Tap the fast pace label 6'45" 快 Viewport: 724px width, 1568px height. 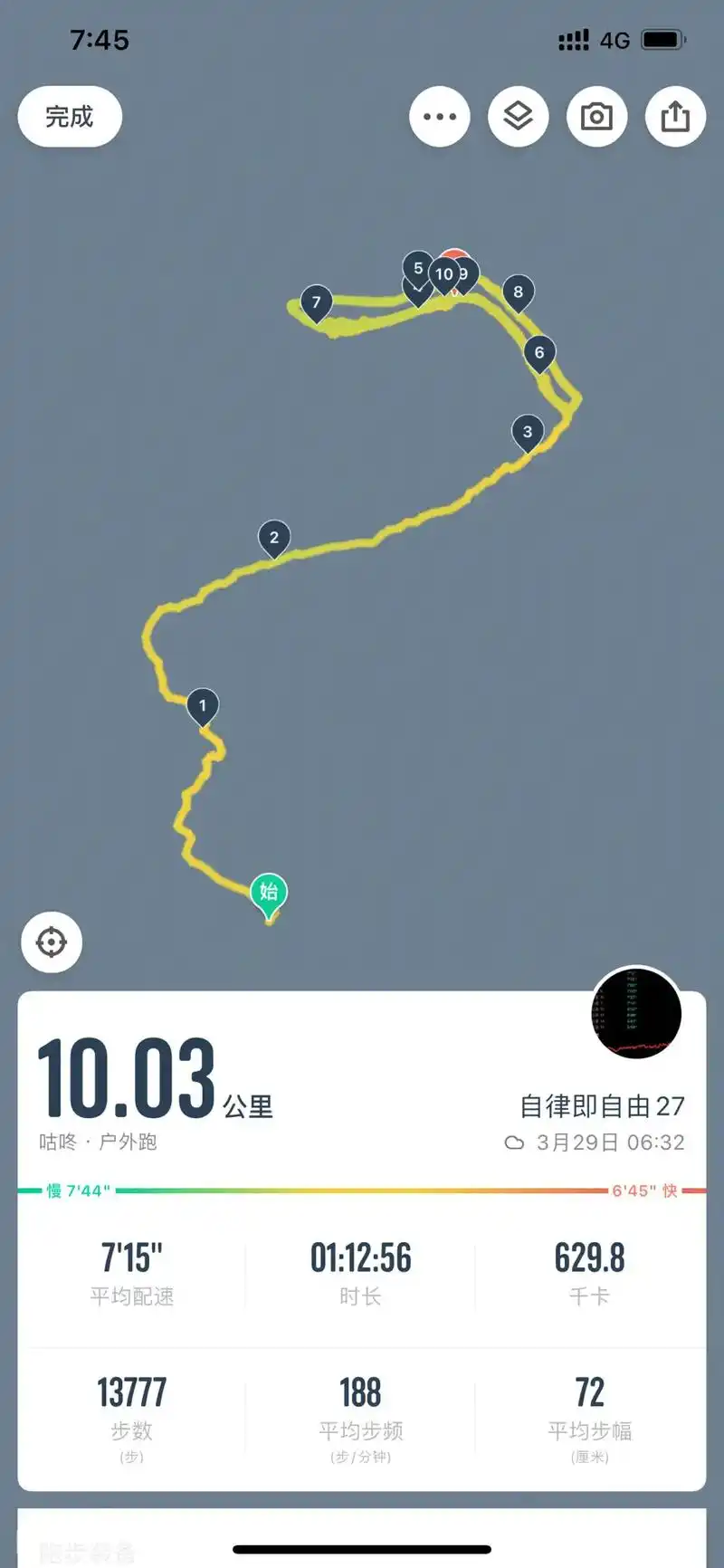pyautogui.click(x=644, y=1191)
